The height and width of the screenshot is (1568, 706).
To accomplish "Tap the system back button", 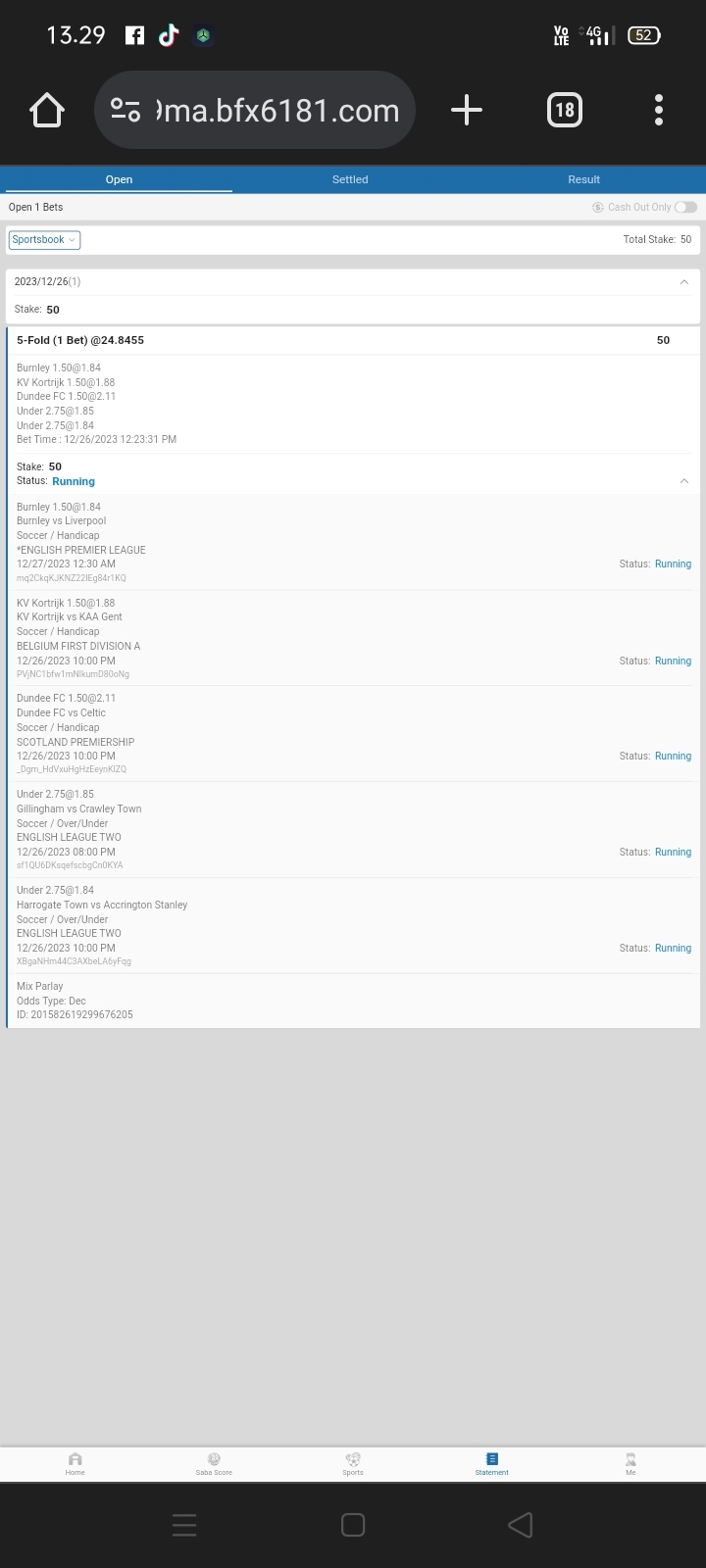I will point(521,1525).
